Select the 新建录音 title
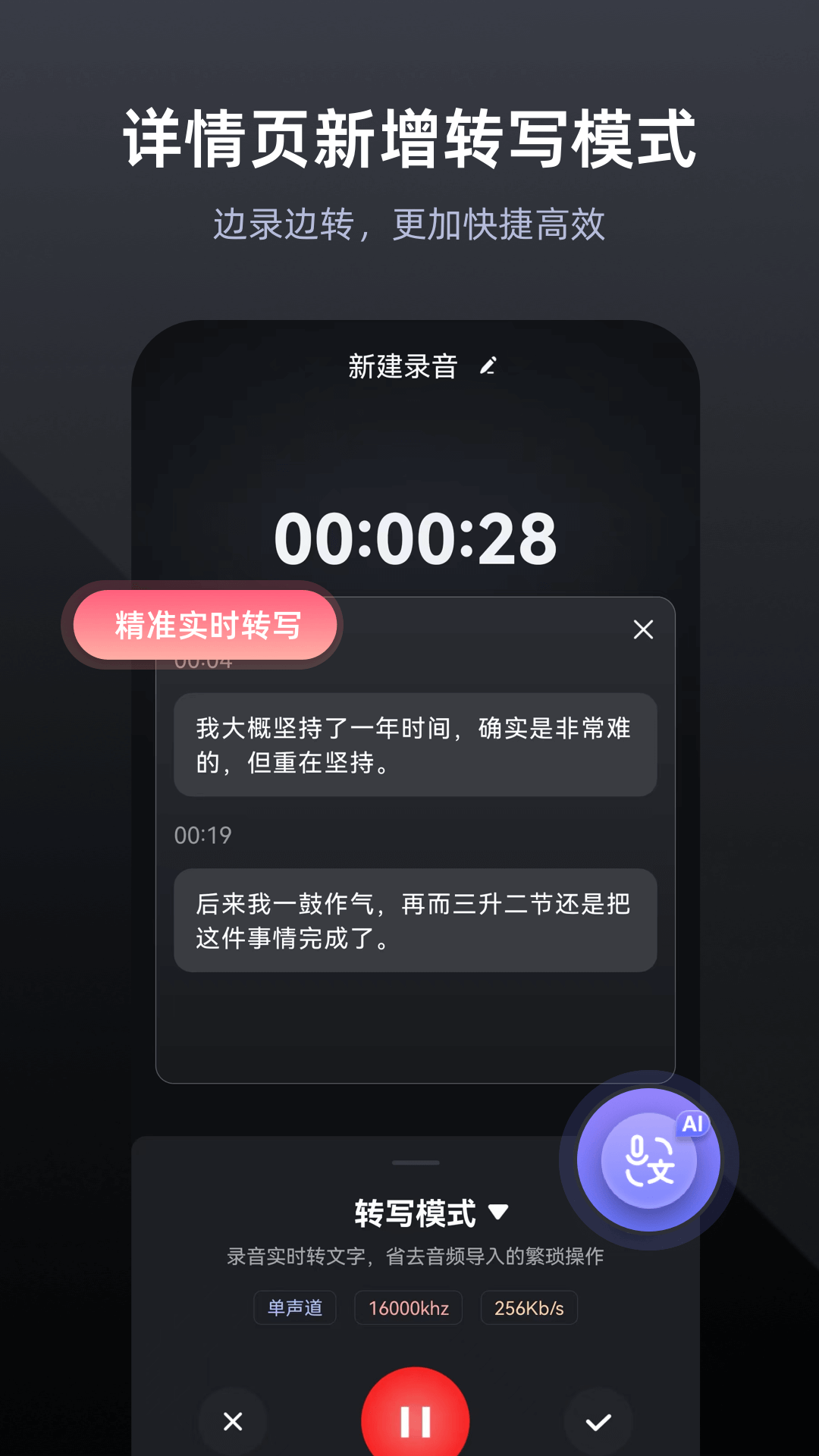The image size is (819, 1456). tap(402, 366)
